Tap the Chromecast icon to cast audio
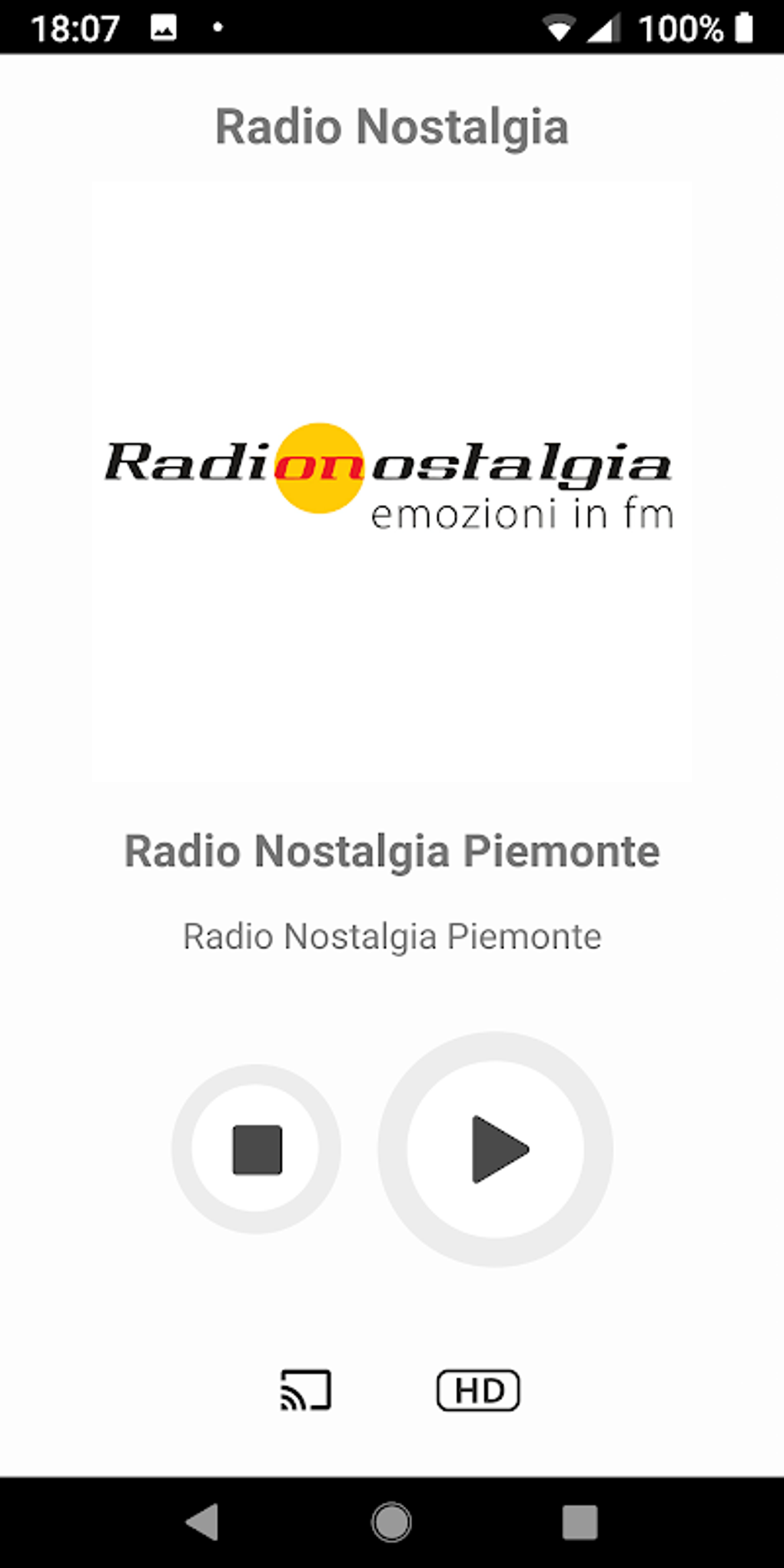The height and width of the screenshot is (1568, 784). 305,1391
